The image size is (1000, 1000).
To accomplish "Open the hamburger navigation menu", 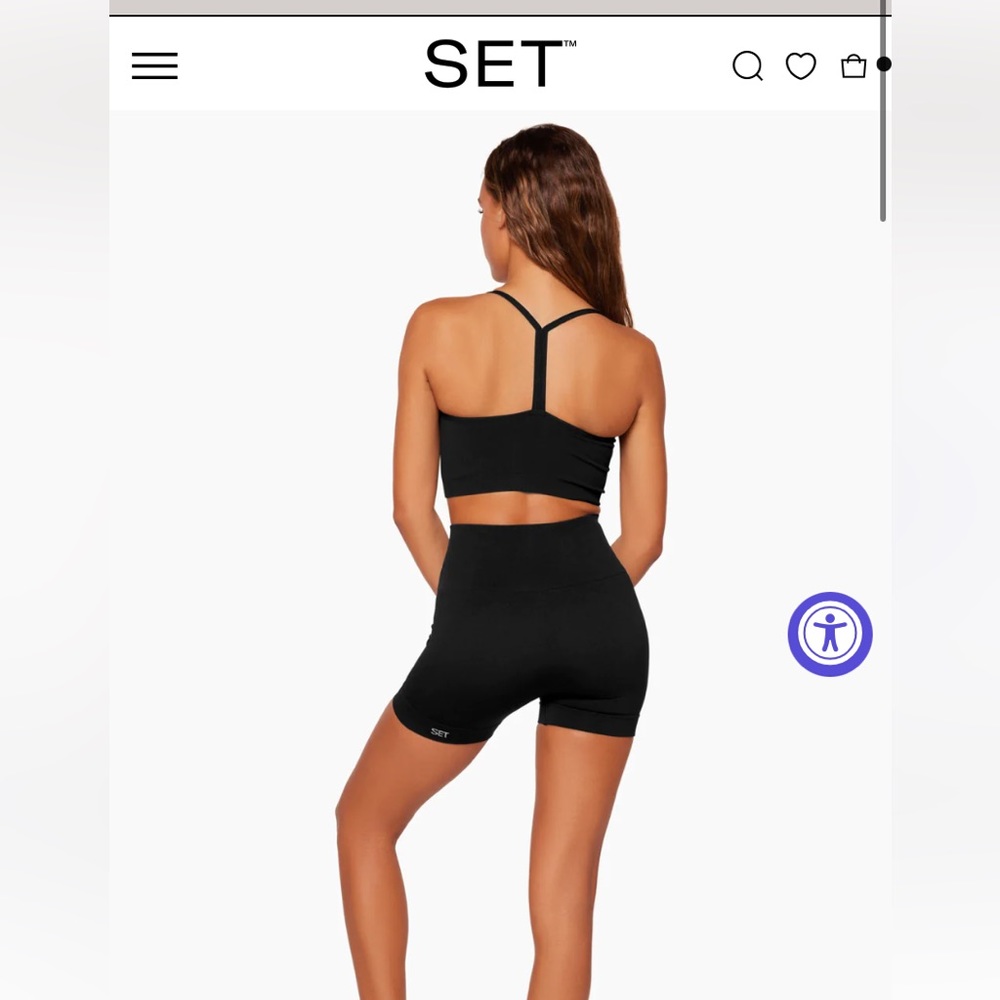I will pyautogui.click(x=155, y=66).
